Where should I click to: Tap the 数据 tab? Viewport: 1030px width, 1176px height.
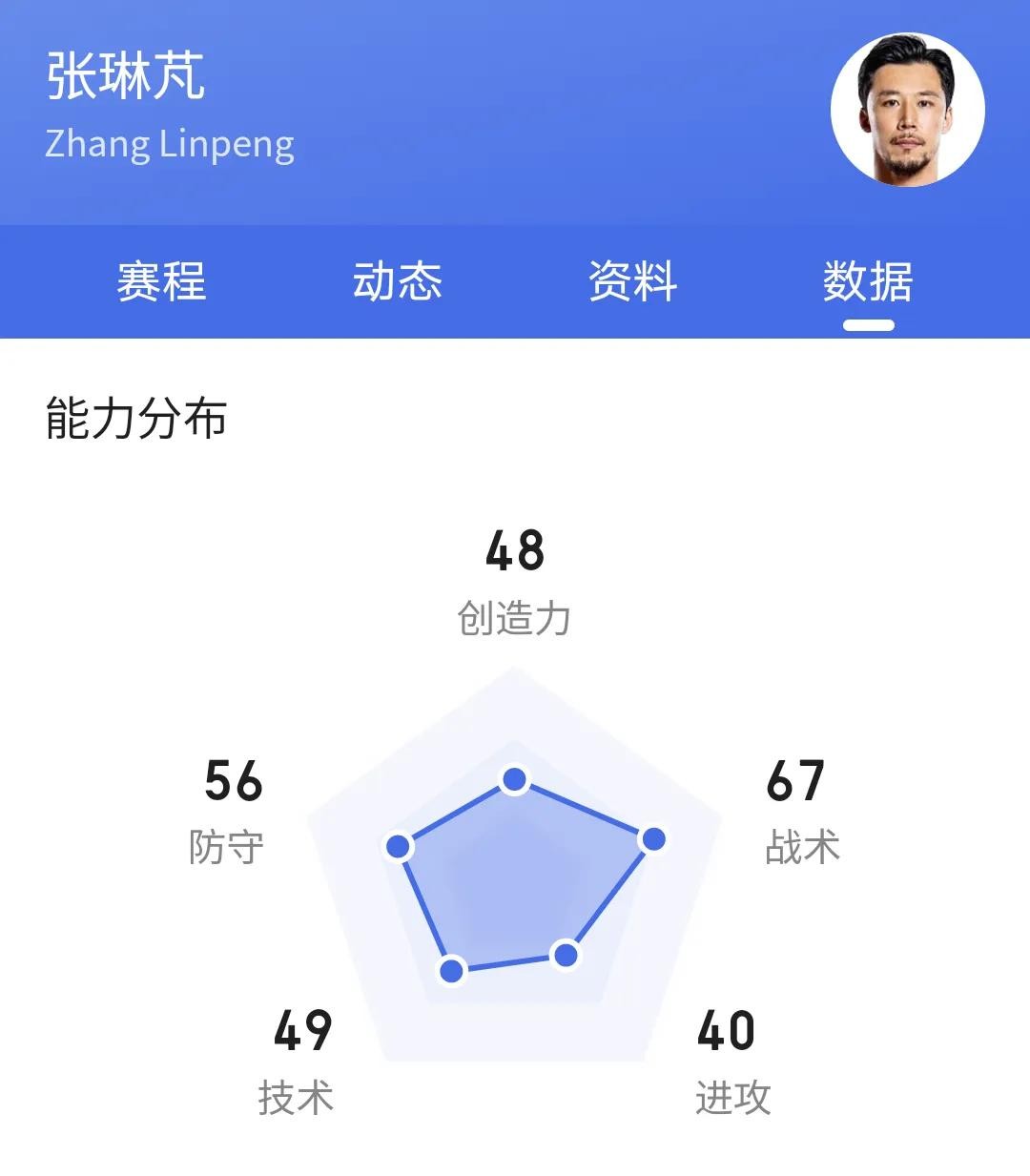coord(868,281)
